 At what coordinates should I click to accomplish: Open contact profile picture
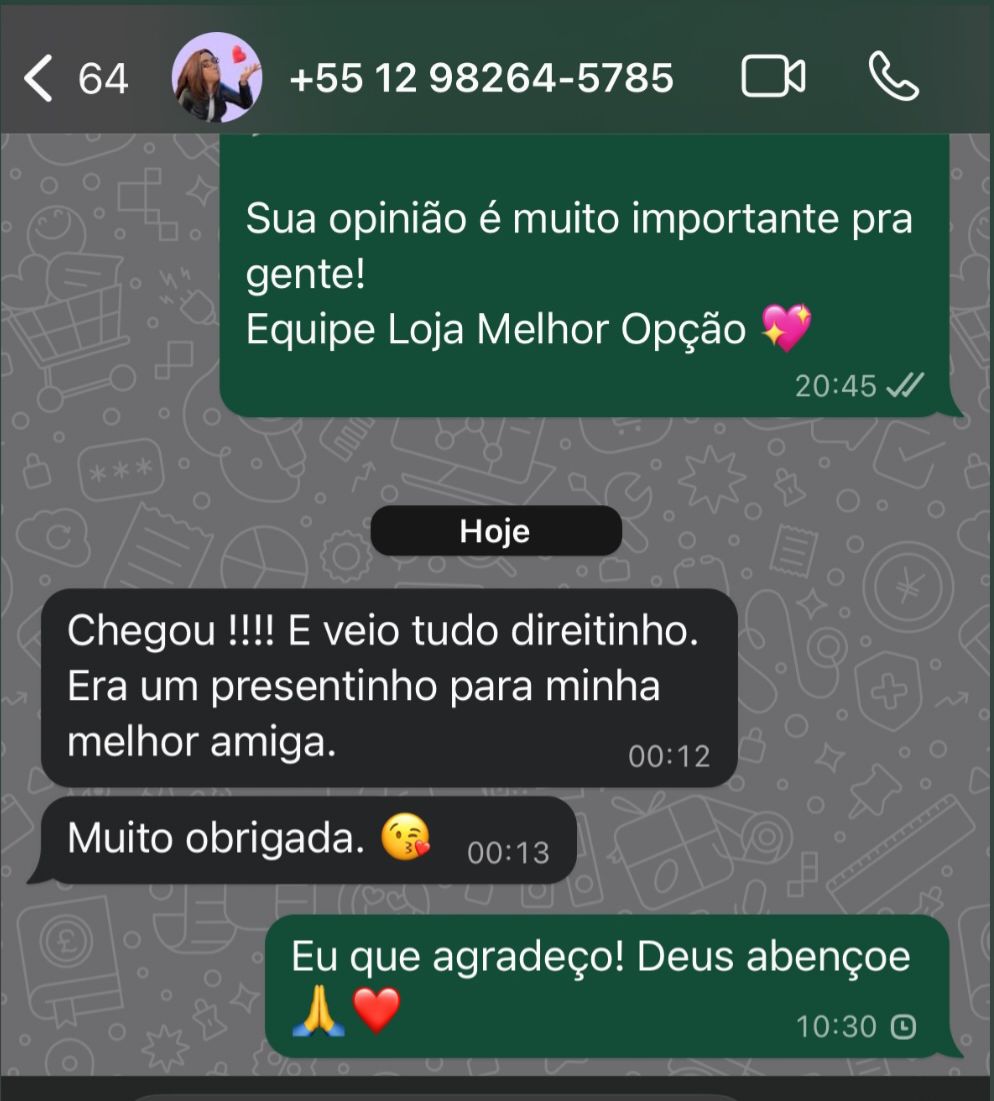point(217,77)
